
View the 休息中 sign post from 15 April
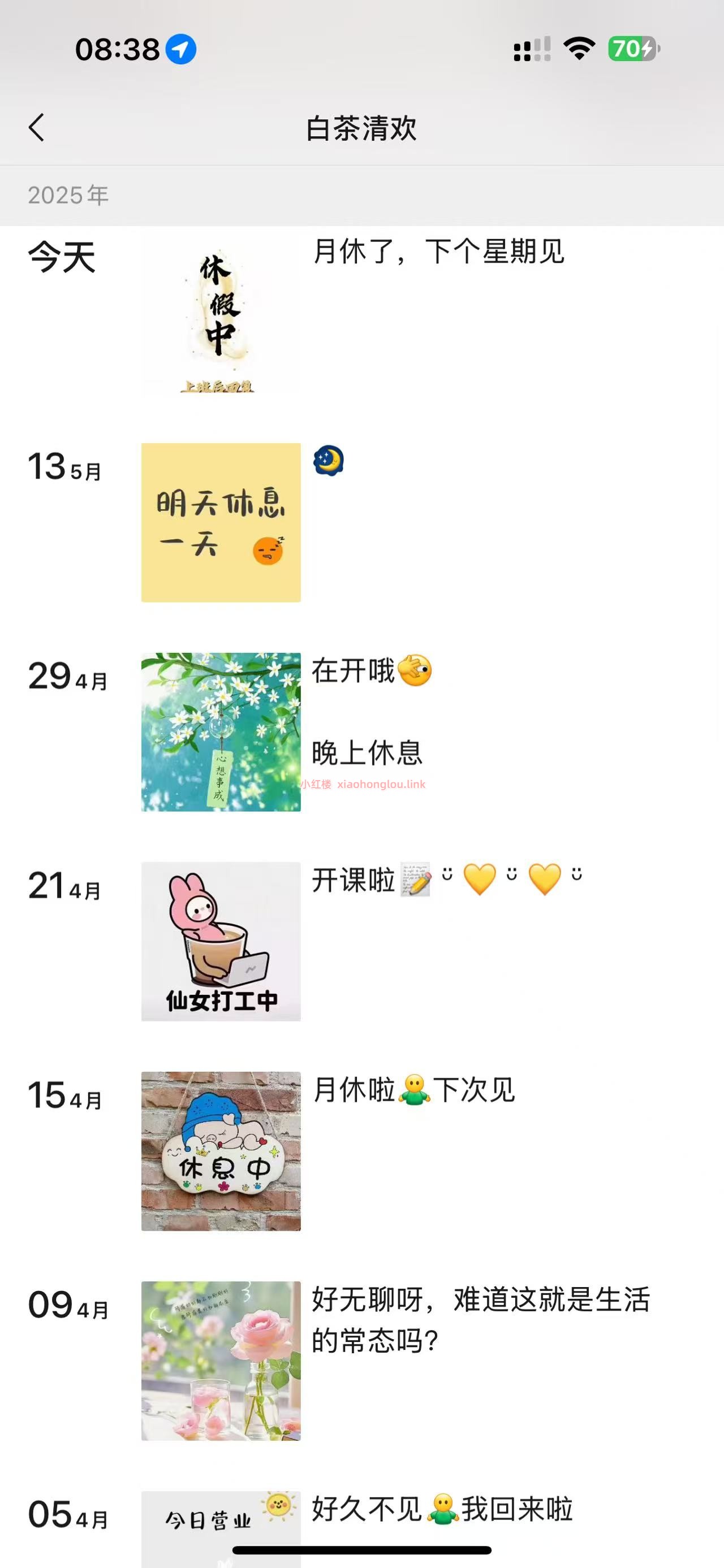(x=221, y=1151)
